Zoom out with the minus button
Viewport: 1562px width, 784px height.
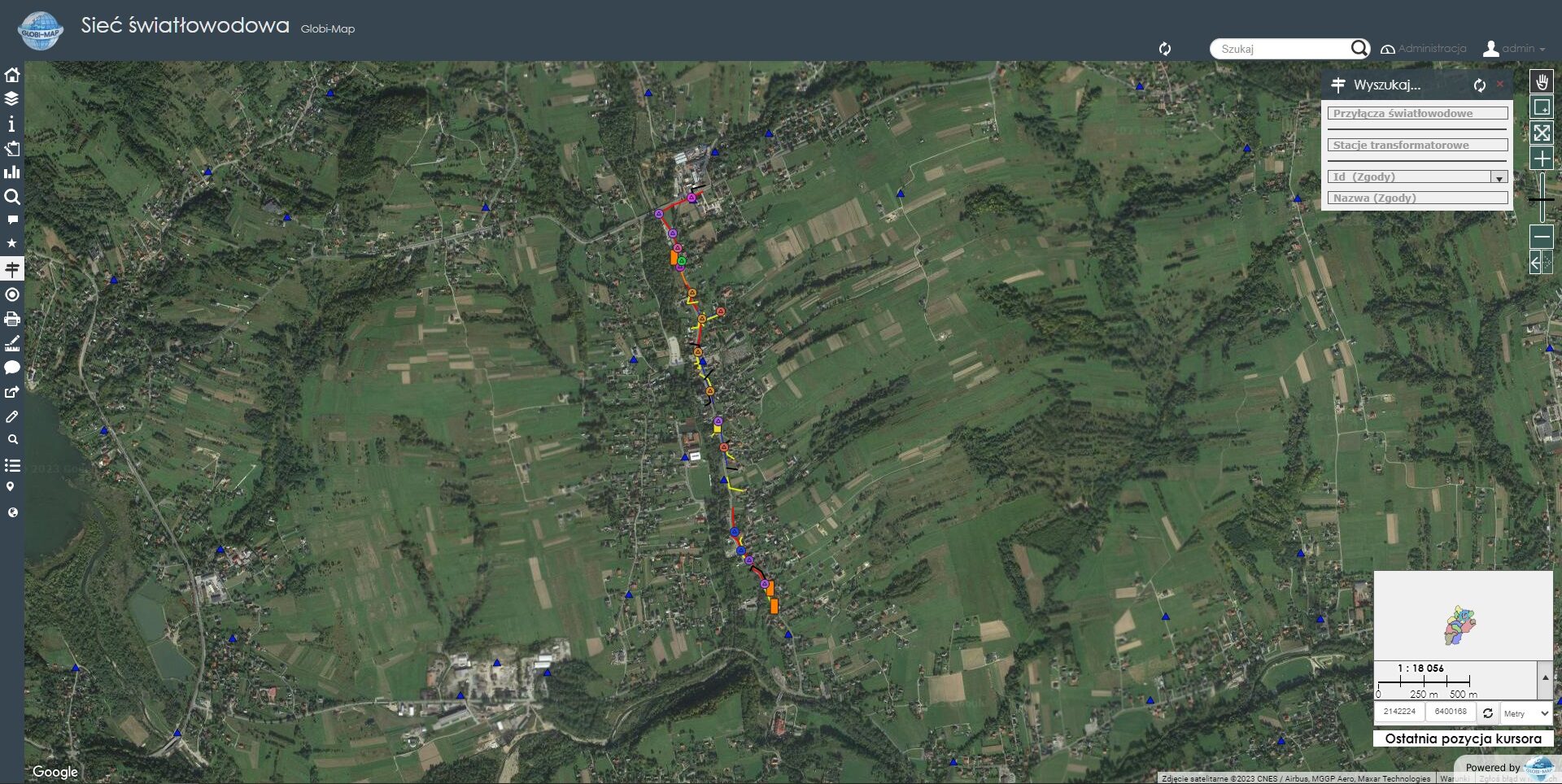(x=1542, y=237)
